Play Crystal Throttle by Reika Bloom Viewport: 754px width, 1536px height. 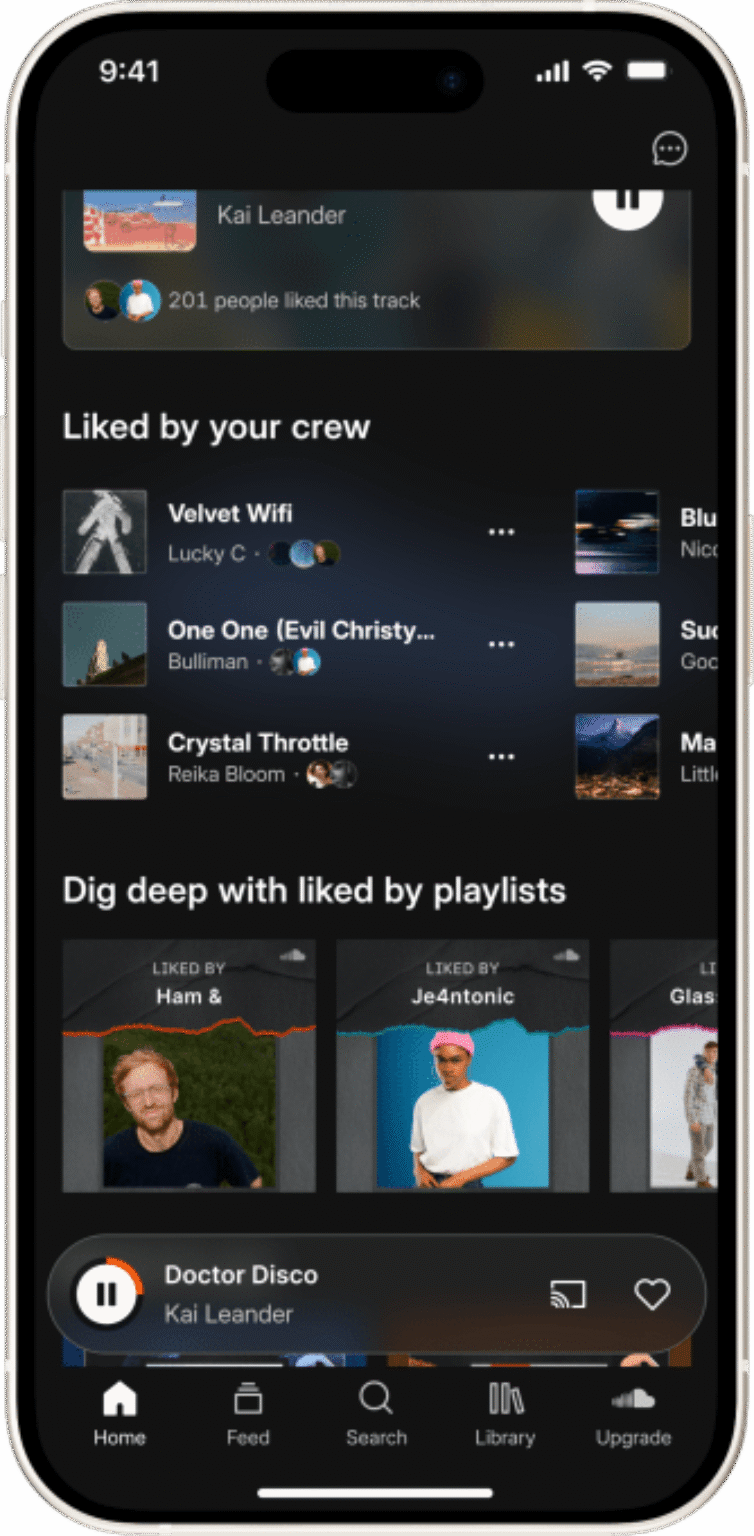tap(258, 743)
